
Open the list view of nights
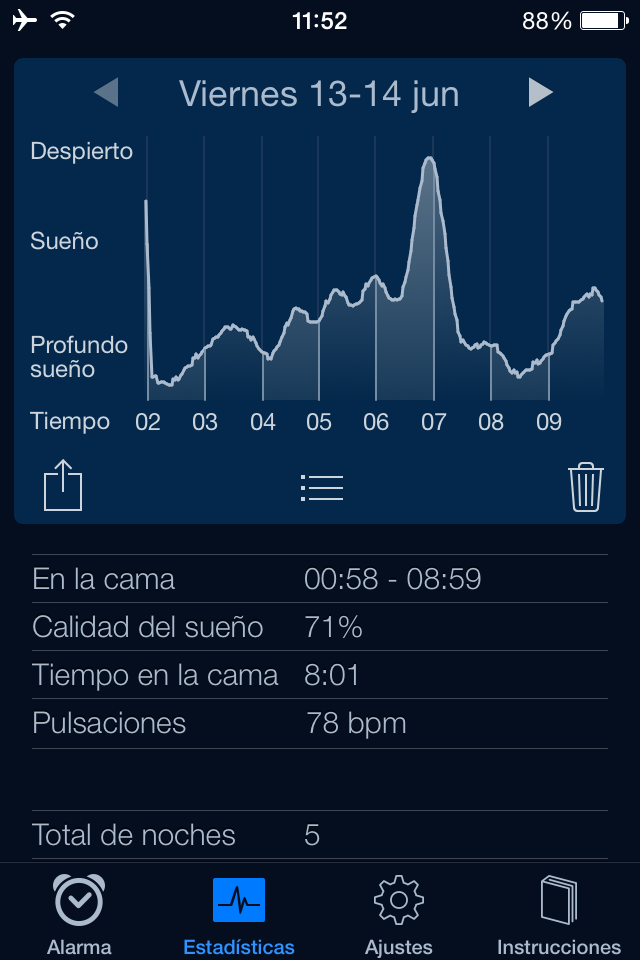coord(321,487)
